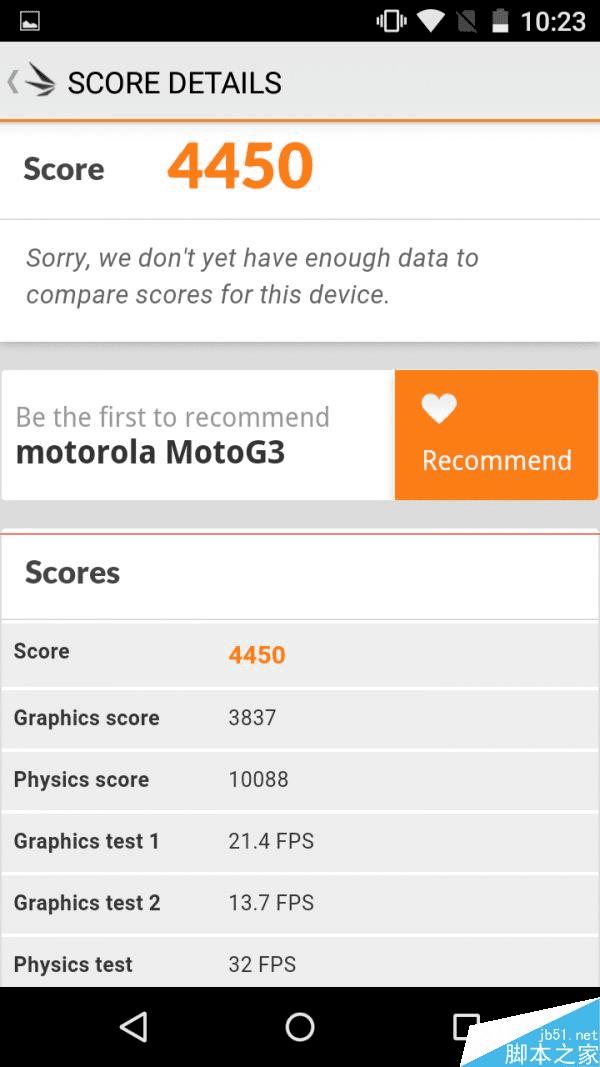Go back from Score Details
Viewport: 600px width, 1067px height.
click(x=30, y=81)
